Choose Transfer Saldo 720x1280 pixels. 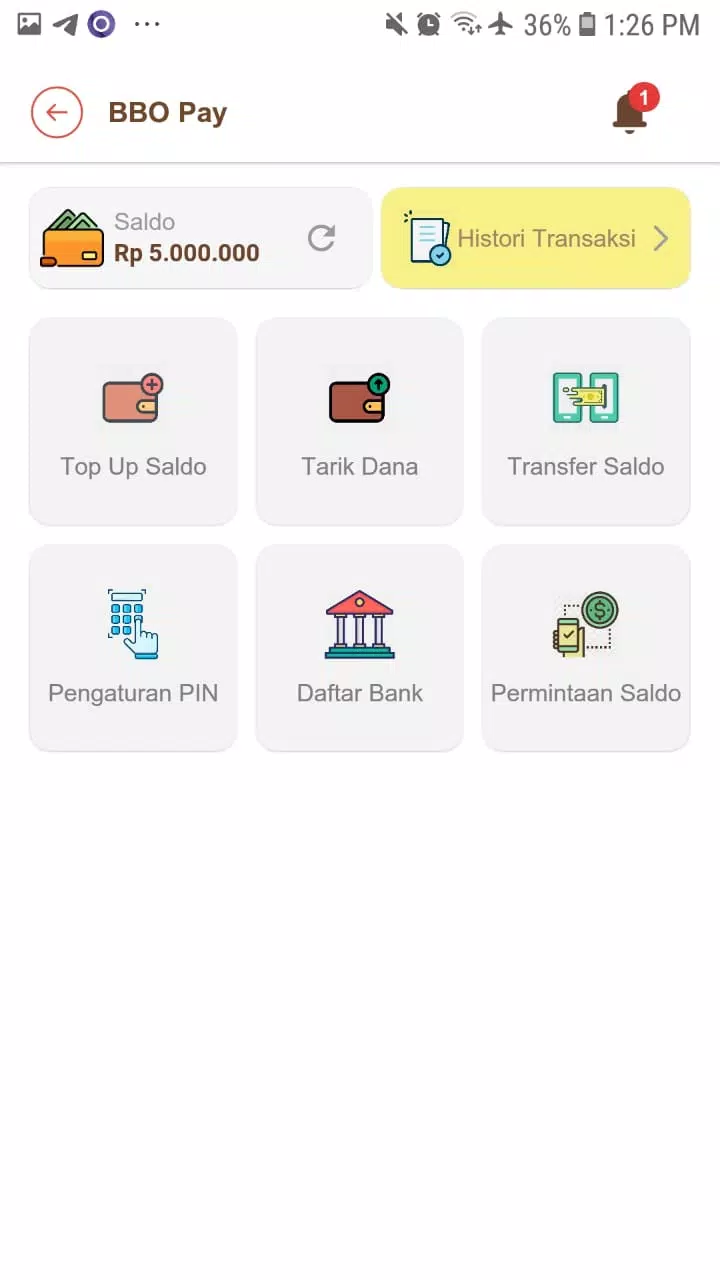[x=586, y=421]
